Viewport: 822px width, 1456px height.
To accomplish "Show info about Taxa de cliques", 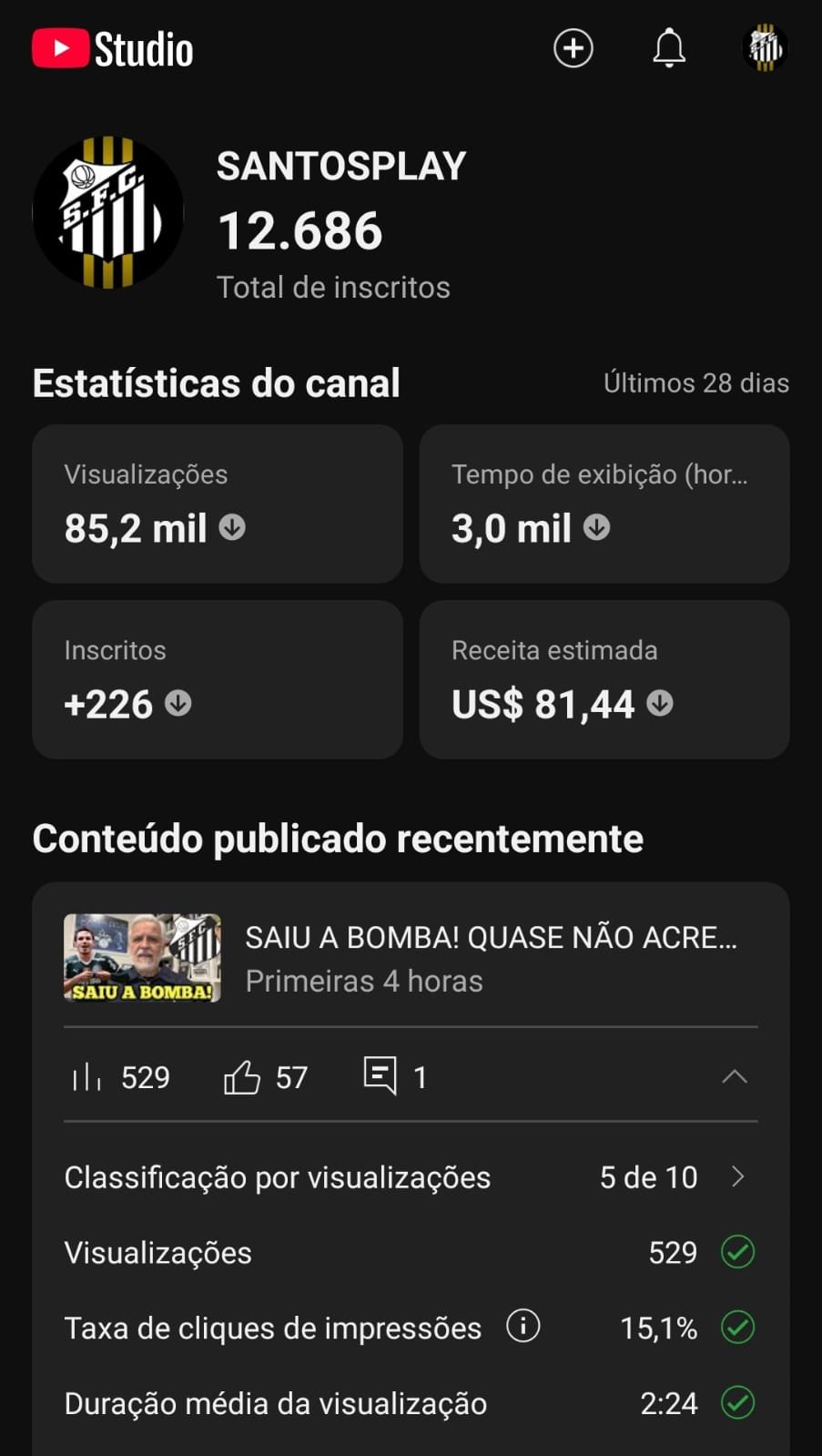I will 523,1326.
